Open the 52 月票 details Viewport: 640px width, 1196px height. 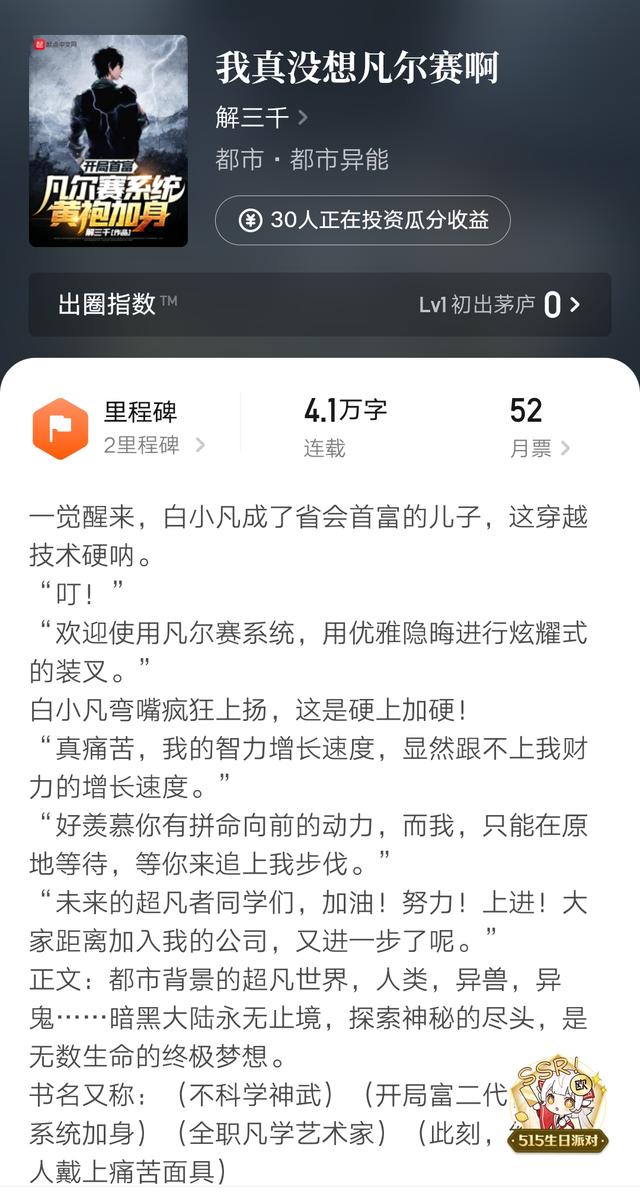[539, 428]
